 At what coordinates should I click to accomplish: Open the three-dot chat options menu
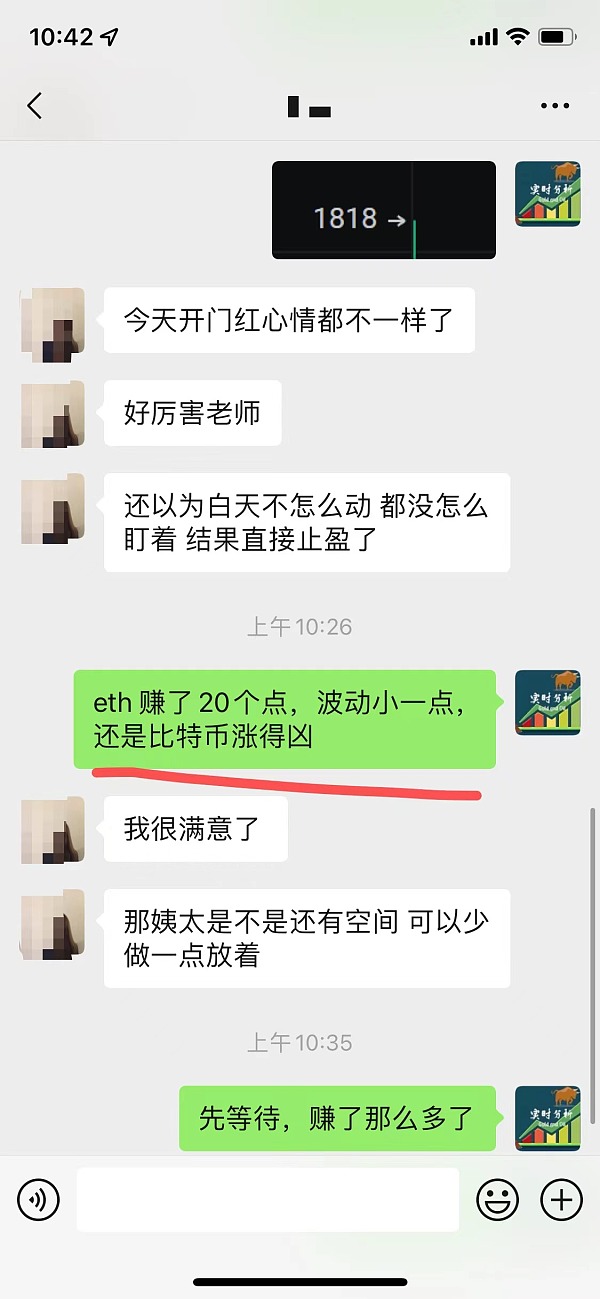click(x=554, y=106)
